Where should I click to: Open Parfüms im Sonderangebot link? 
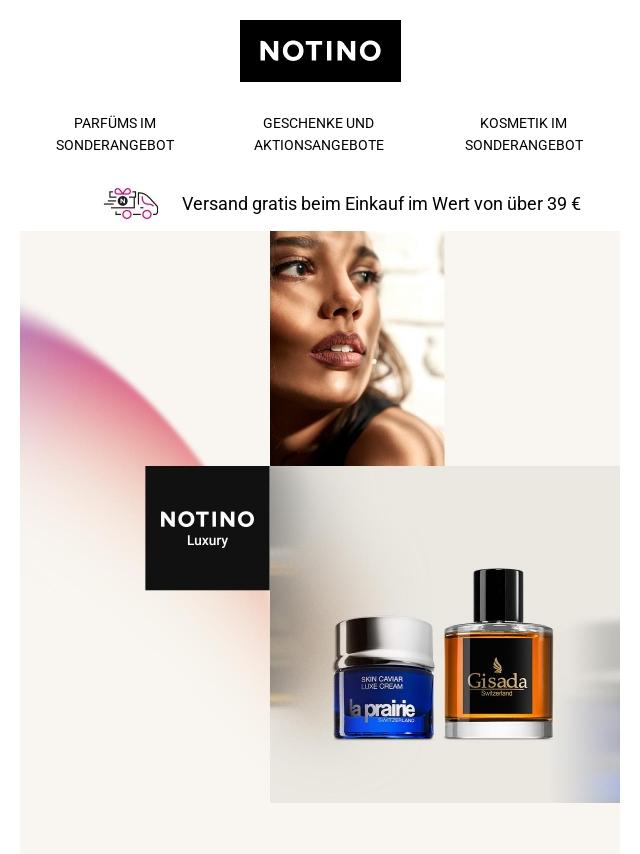(x=115, y=134)
